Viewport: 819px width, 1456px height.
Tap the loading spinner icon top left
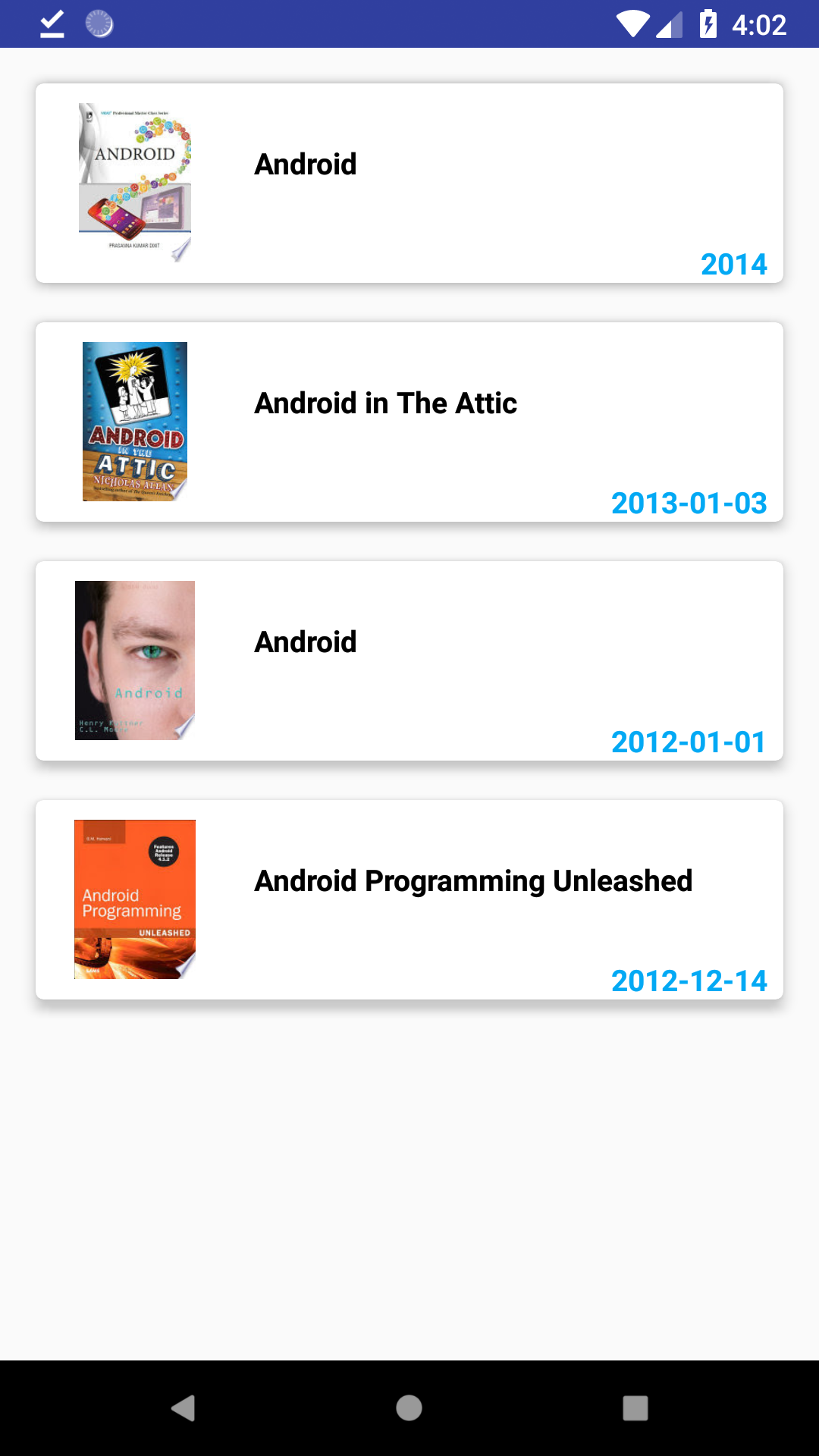coord(99,23)
